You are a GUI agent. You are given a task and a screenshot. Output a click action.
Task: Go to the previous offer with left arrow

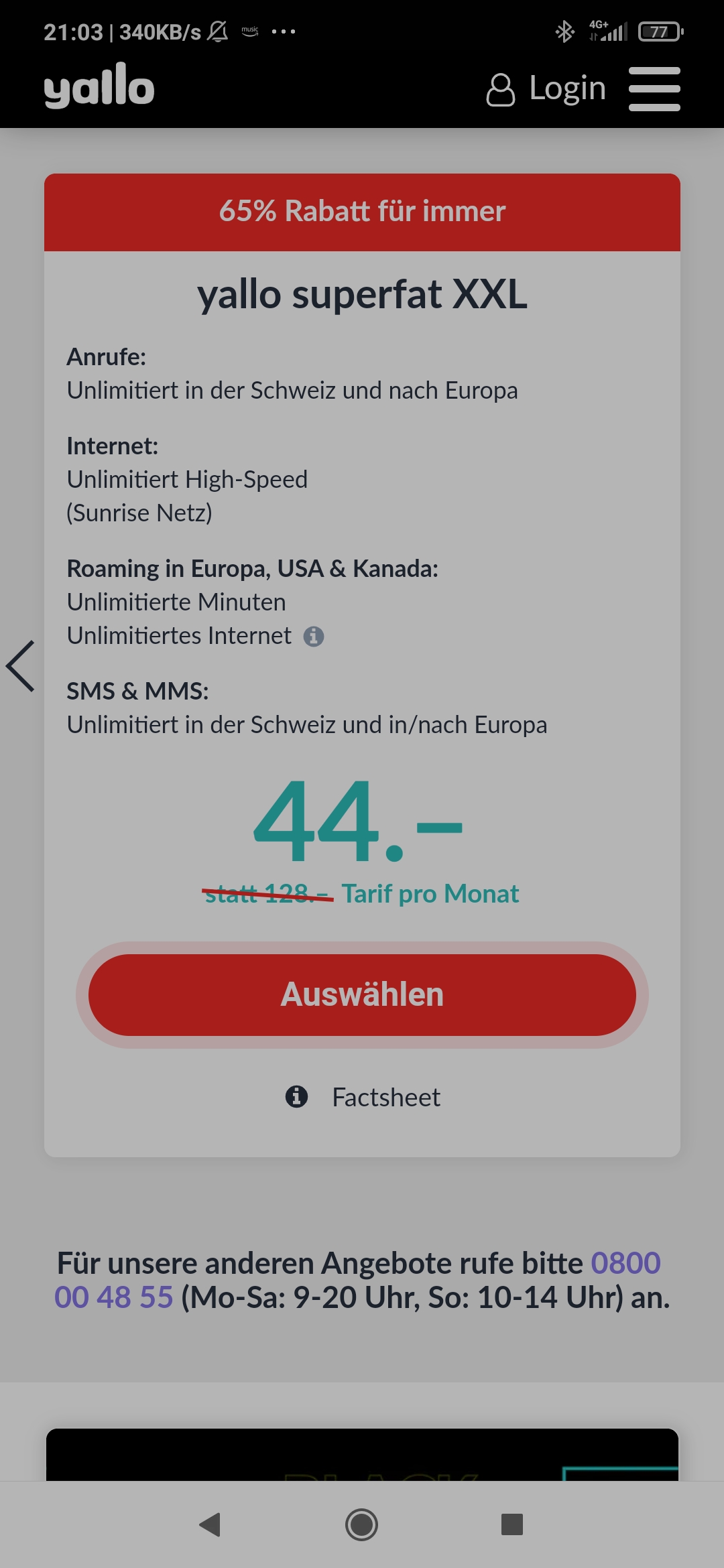[x=20, y=666]
